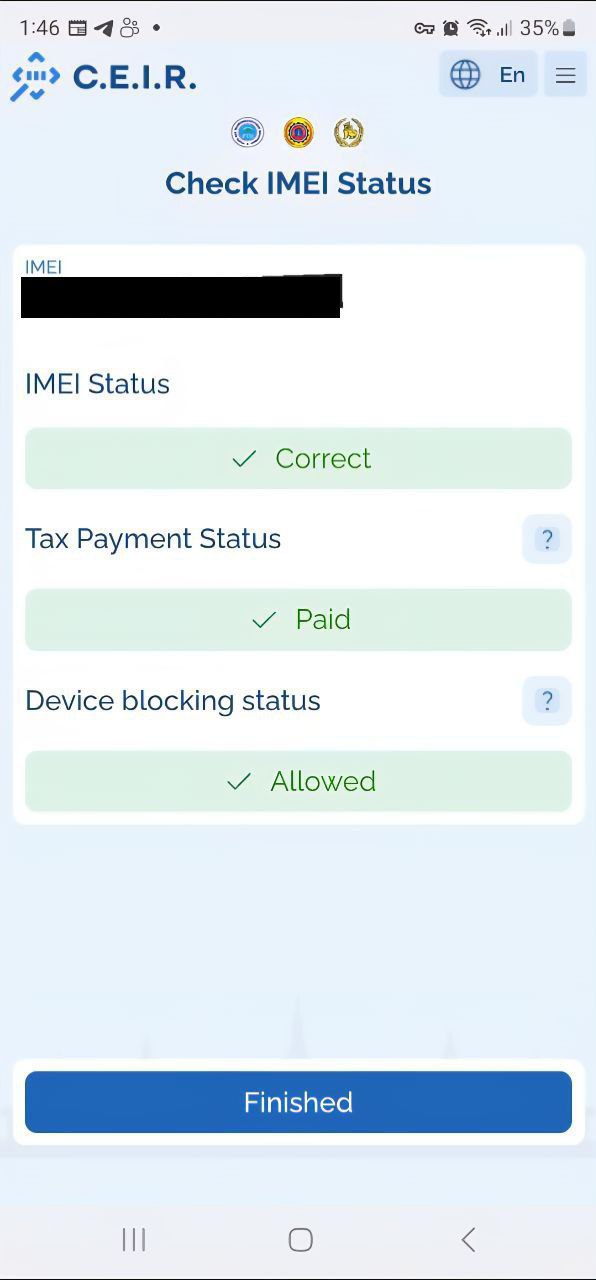Image resolution: width=596 pixels, height=1280 pixels.
Task: Show help for Device blocking status
Action: [547, 701]
